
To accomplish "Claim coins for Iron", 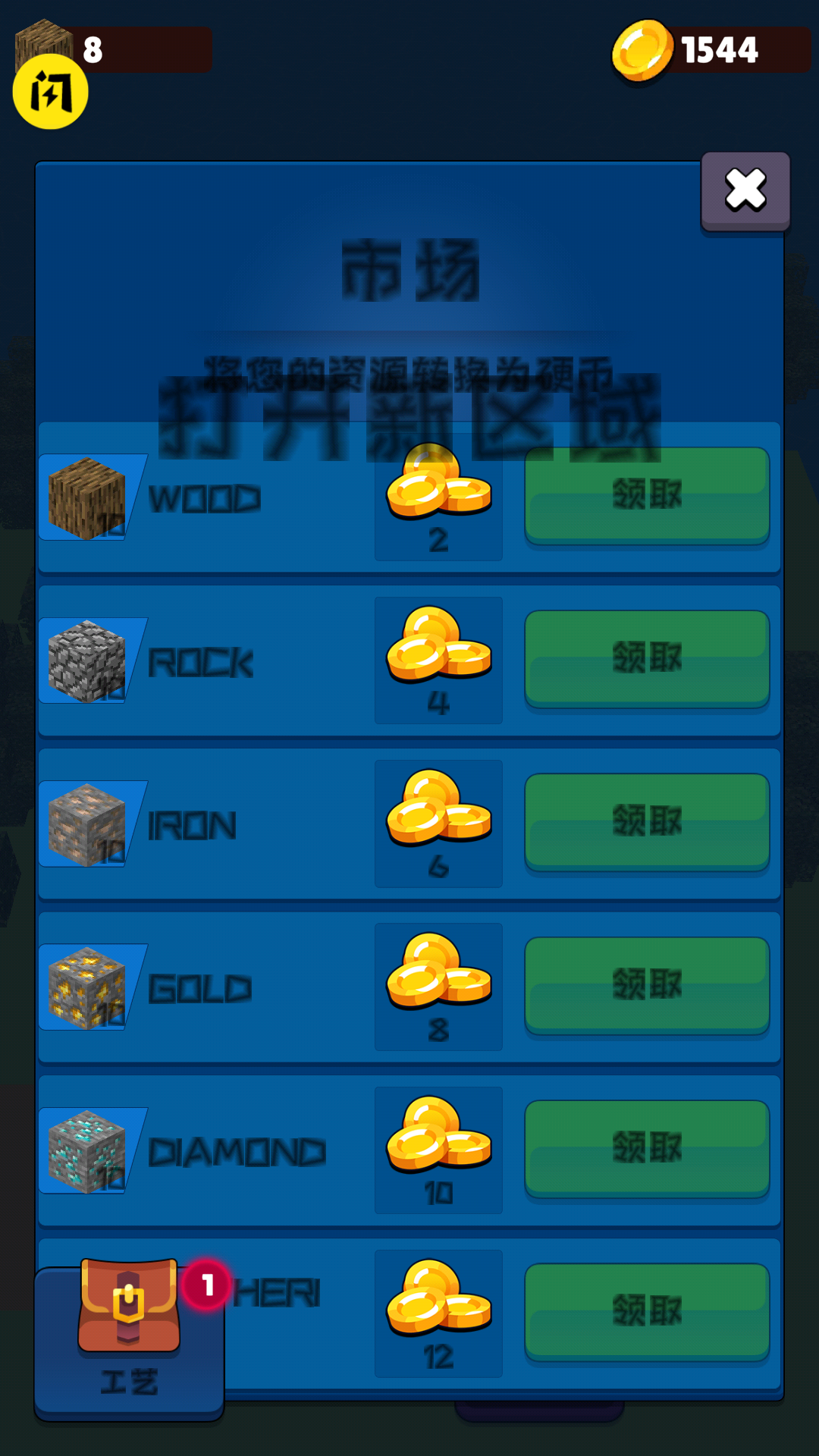I will (647, 821).
